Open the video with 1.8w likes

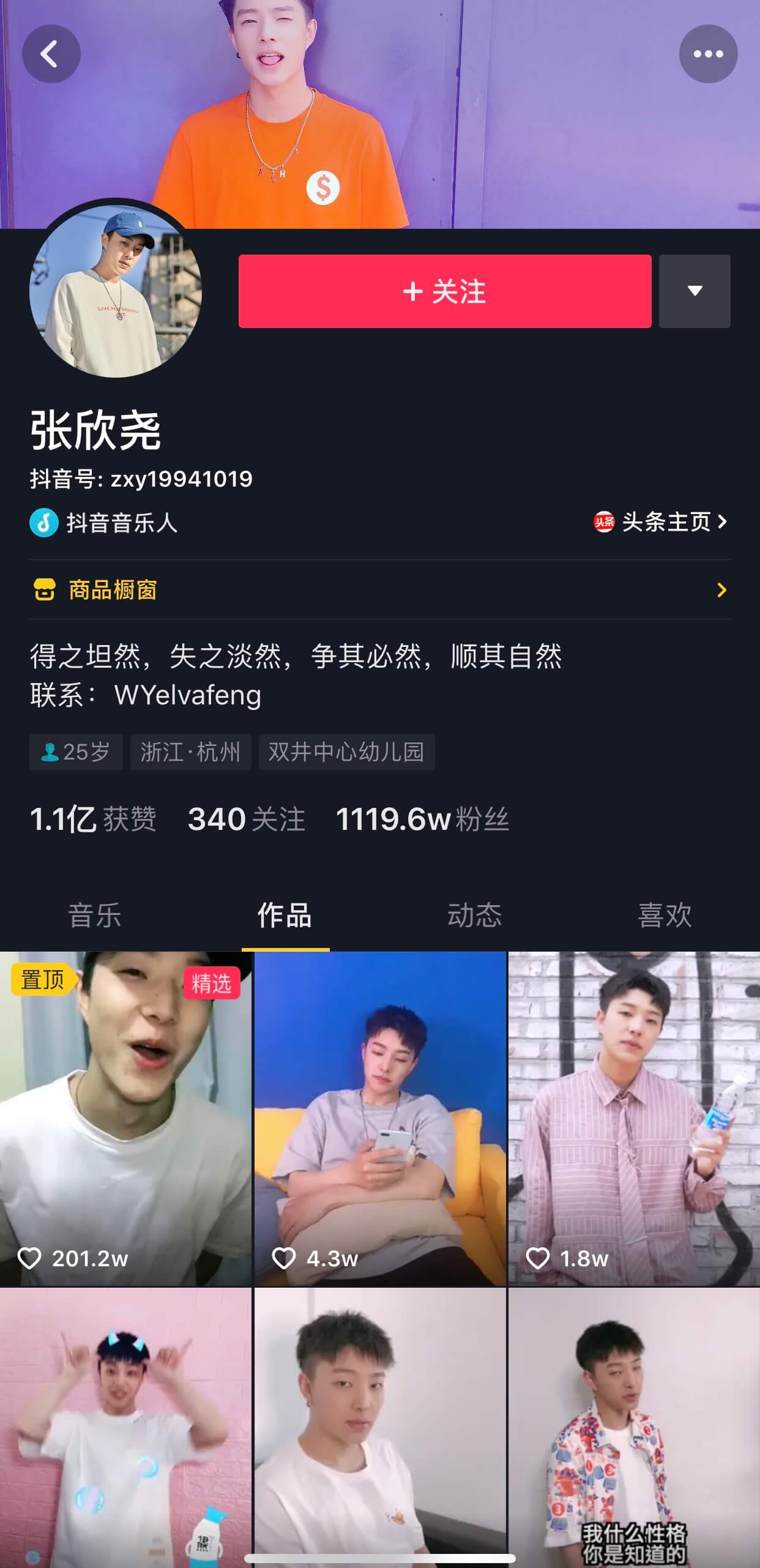click(634, 1118)
